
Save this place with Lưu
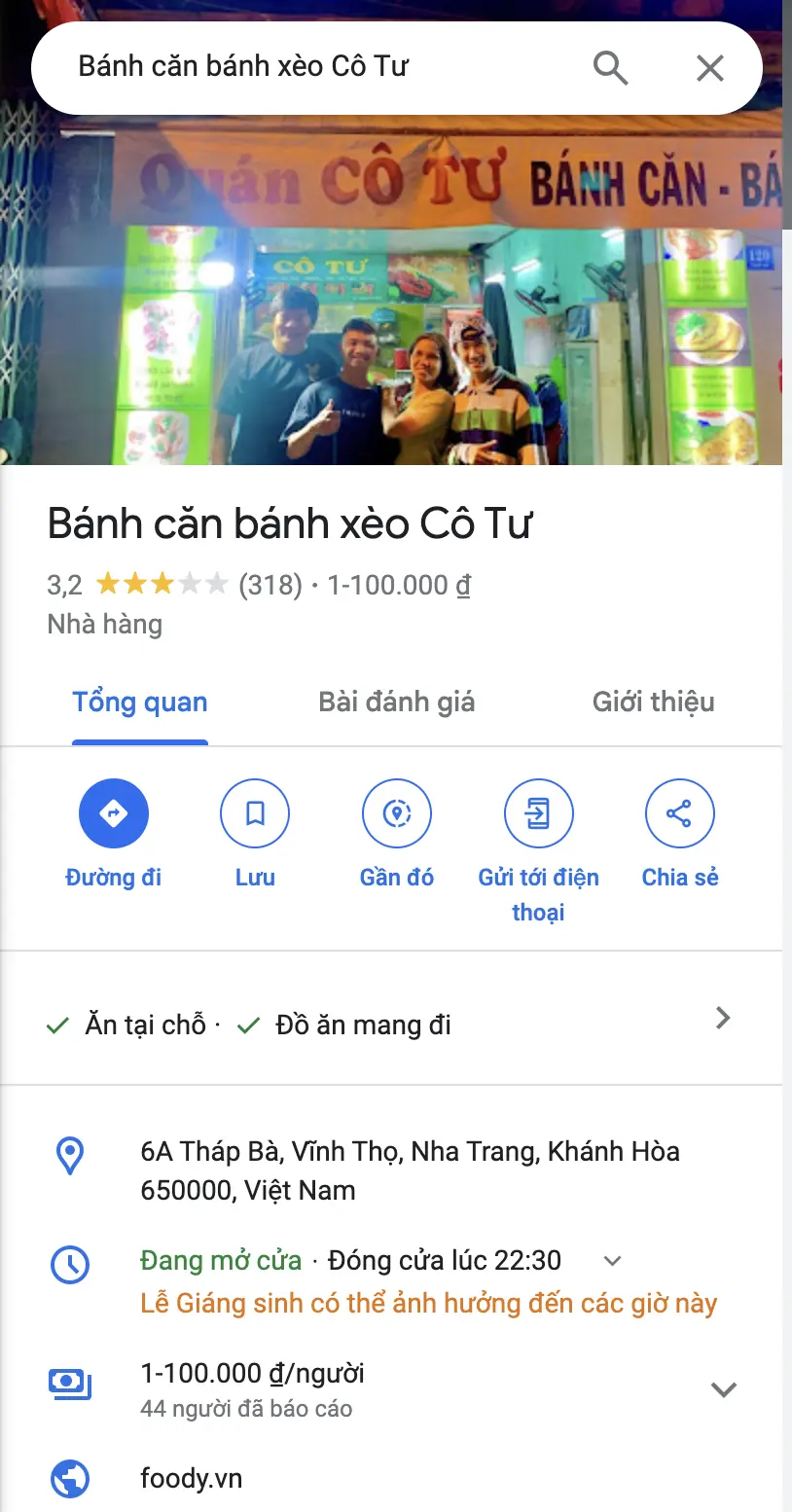255,812
